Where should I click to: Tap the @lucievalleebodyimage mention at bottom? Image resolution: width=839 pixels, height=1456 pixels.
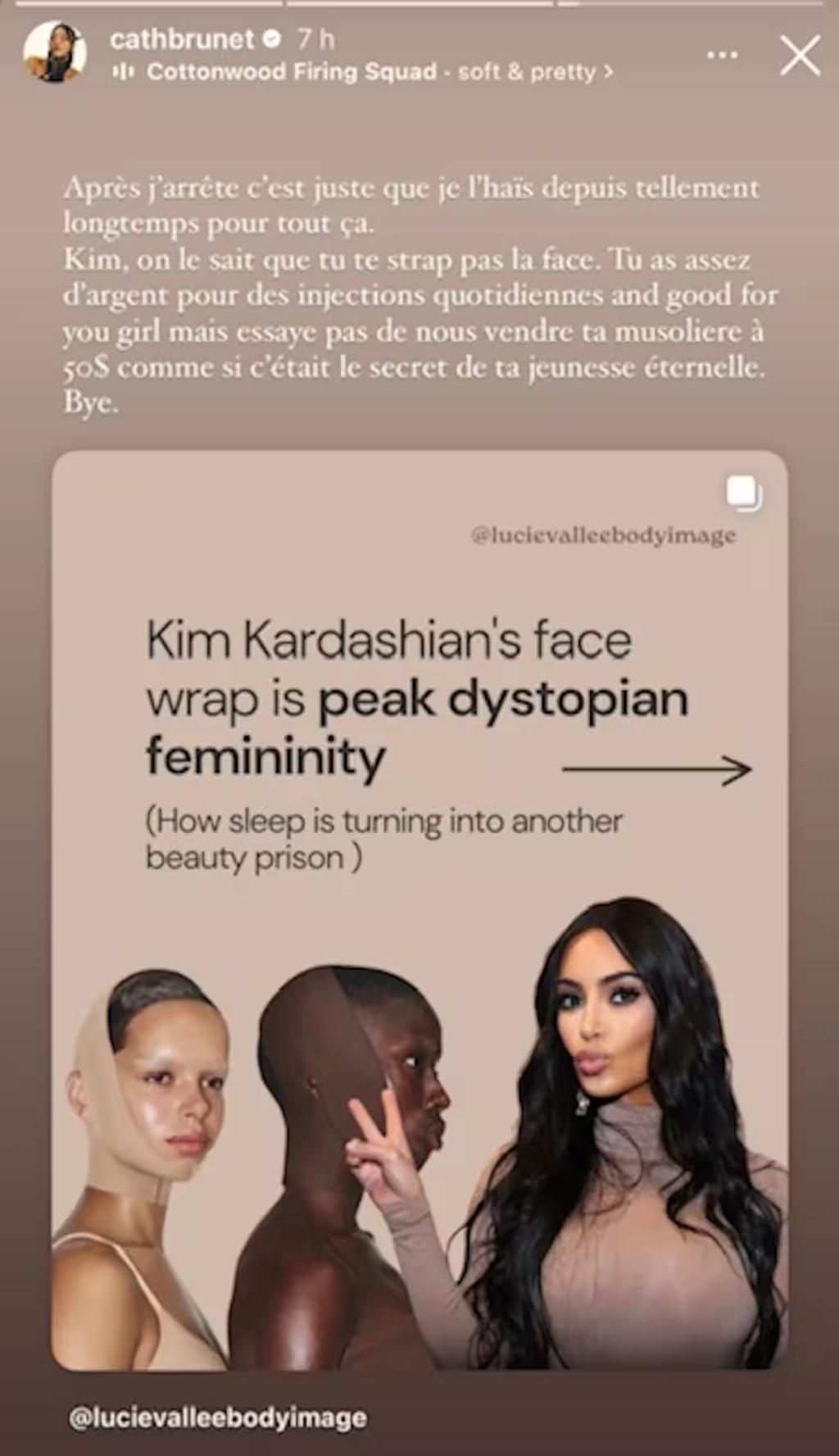tap(218, 1417)
